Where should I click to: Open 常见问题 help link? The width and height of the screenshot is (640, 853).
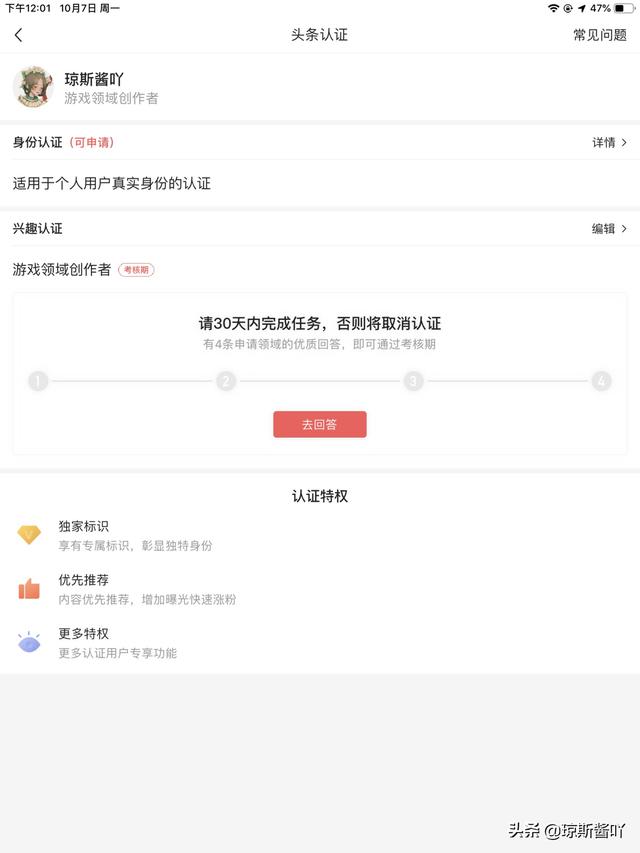point(599,35)
